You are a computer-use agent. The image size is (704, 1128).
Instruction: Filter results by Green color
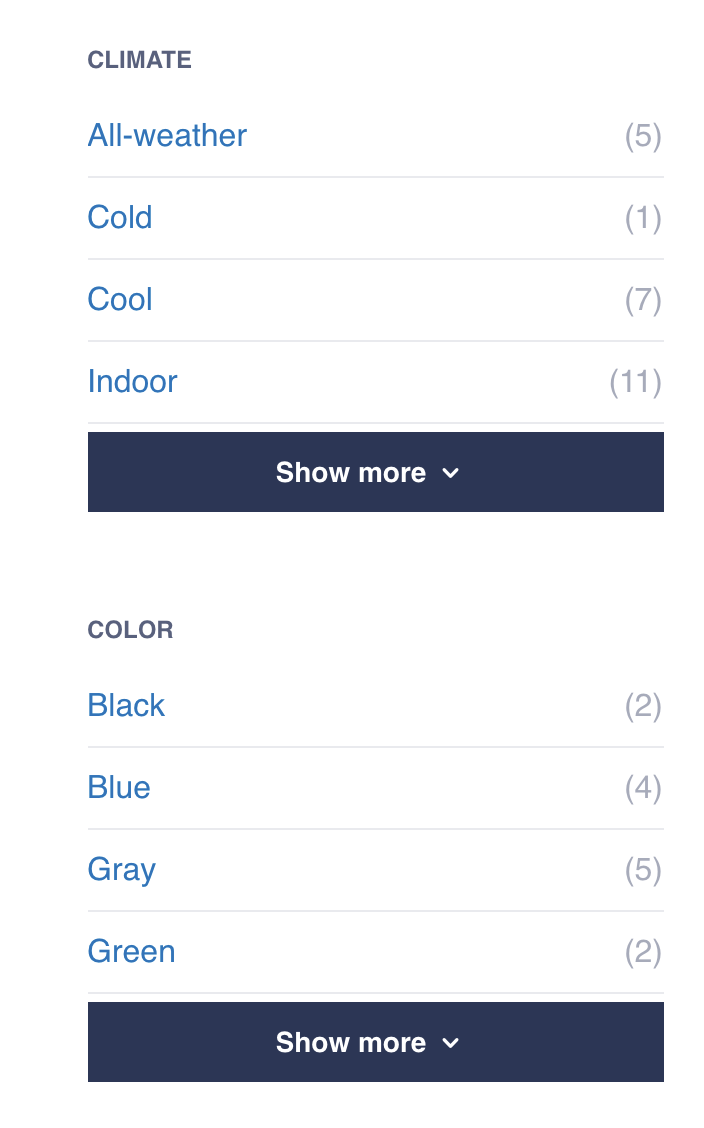(375, 952)
